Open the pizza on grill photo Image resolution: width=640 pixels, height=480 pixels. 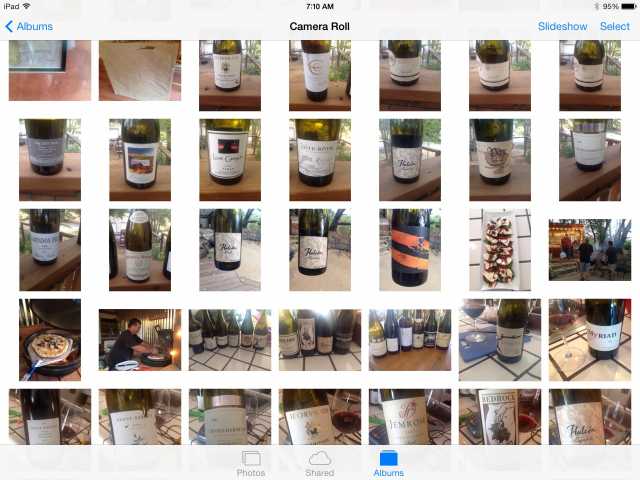(x=50, y=340)
